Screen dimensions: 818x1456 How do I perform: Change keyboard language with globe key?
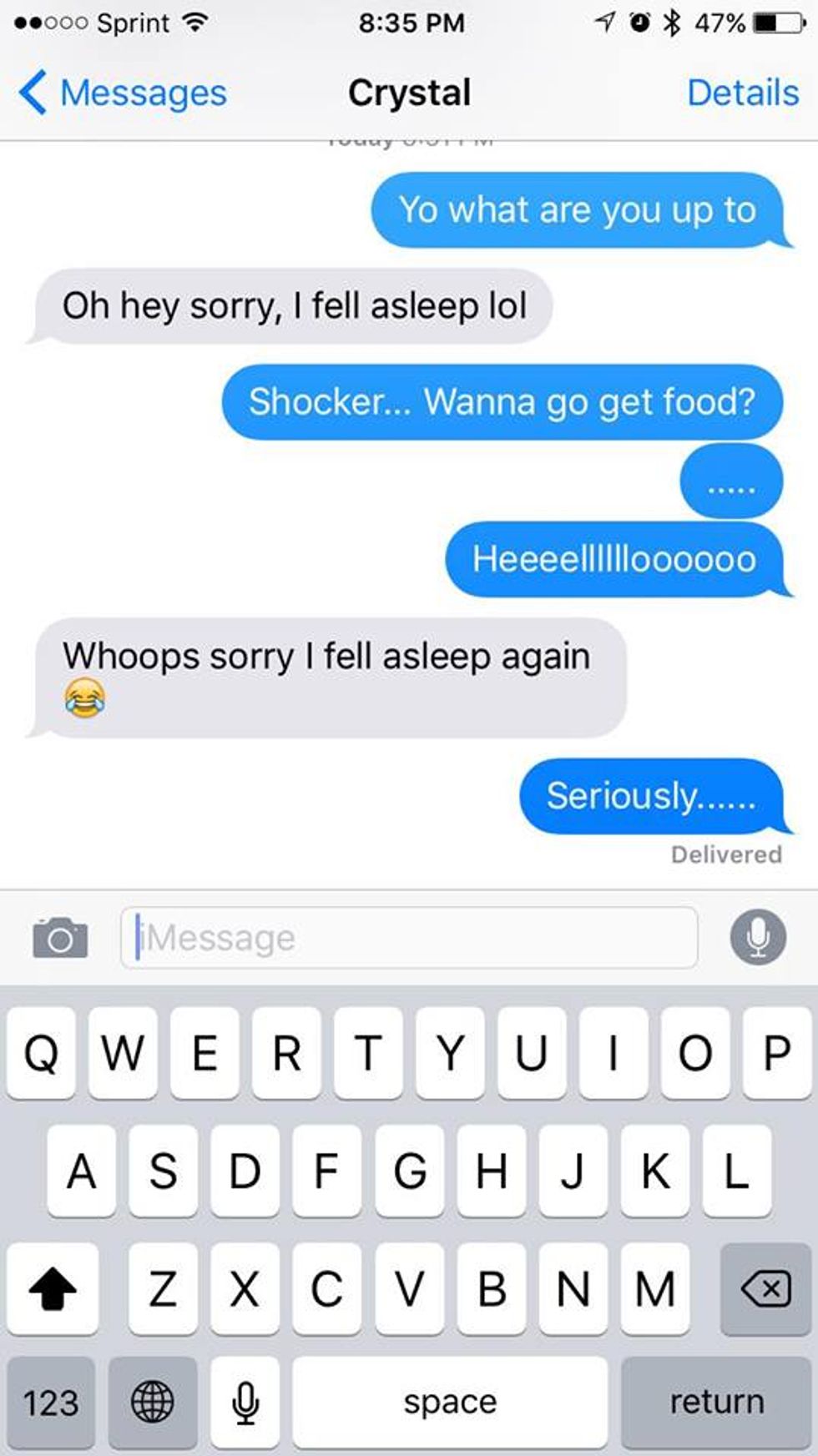[x=153, y=1403]
